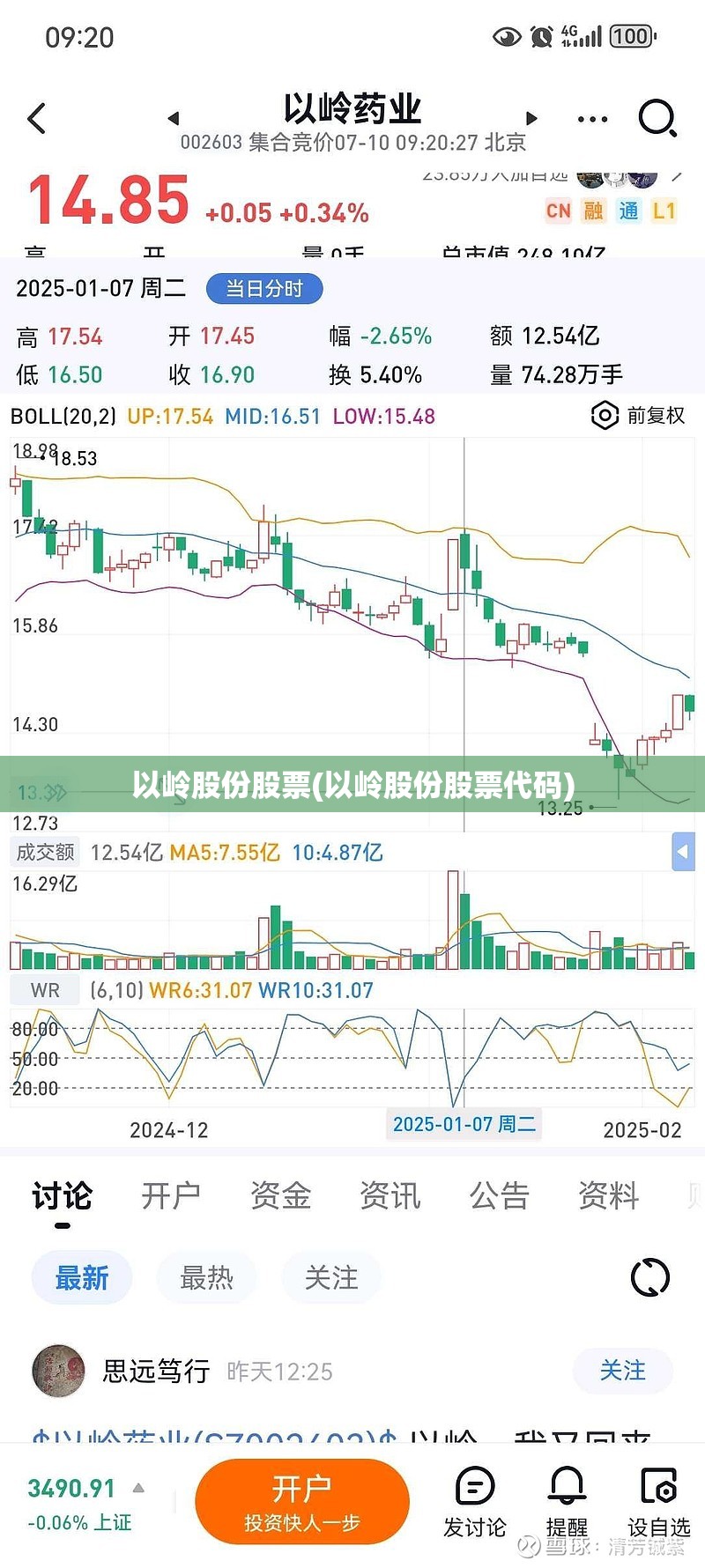Switch to the 公告 tab
The image size is (705, 1568).
coord(499,1195)
